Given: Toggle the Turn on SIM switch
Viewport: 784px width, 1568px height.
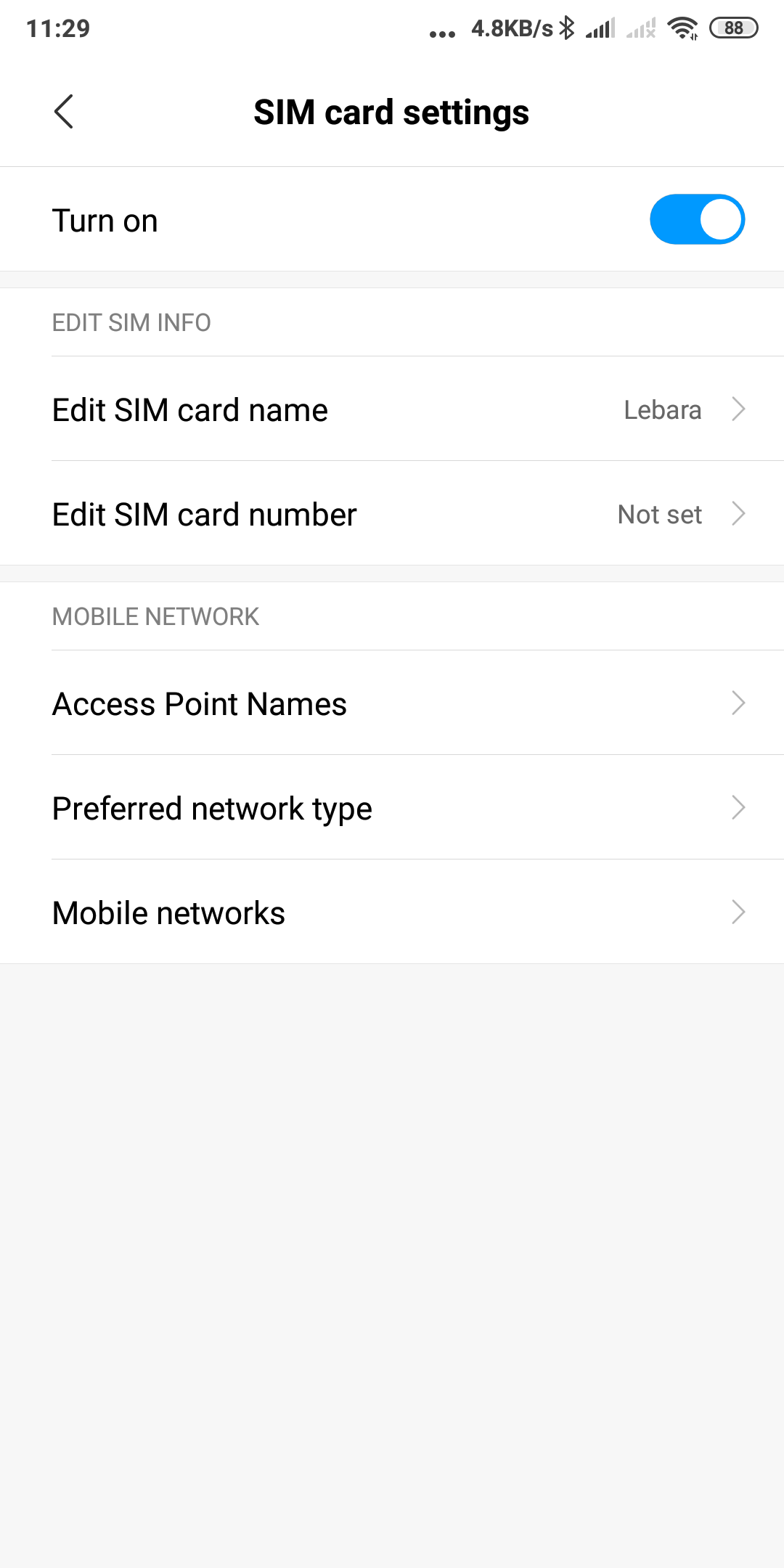Looking at the screenshot, I should pyautogui.click(x=697, y=219).
